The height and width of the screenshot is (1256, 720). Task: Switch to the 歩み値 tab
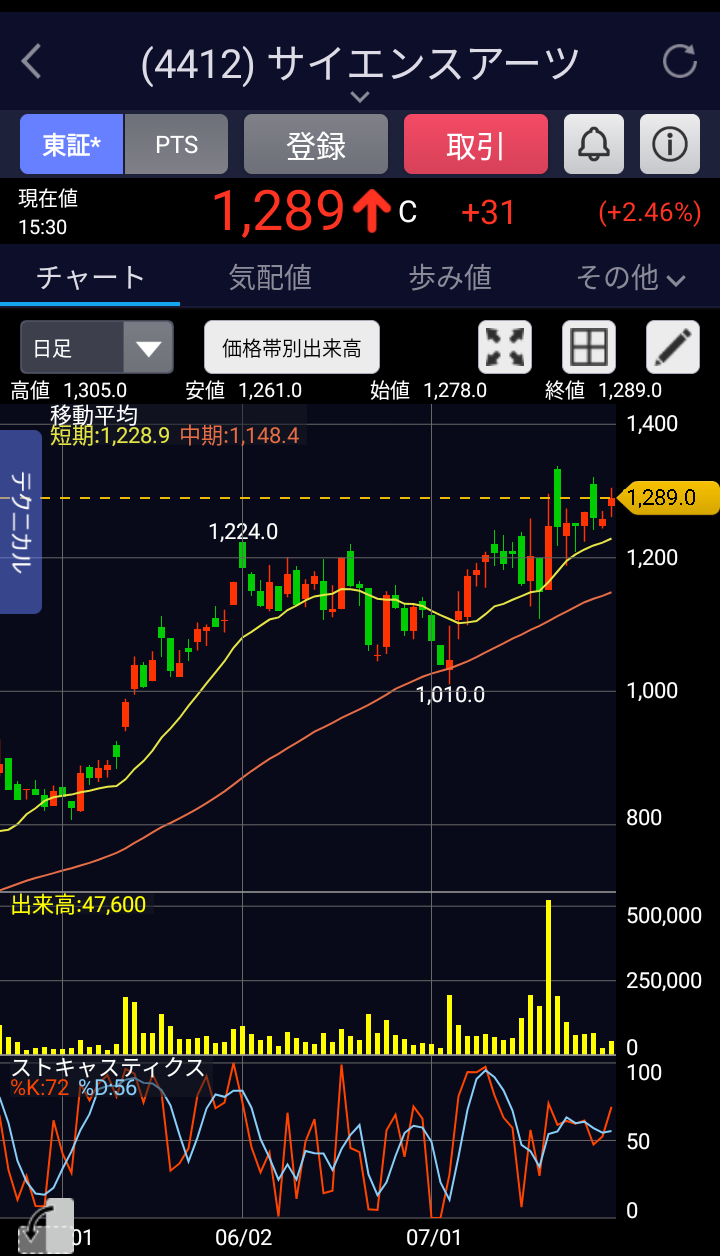coord(450,277)
